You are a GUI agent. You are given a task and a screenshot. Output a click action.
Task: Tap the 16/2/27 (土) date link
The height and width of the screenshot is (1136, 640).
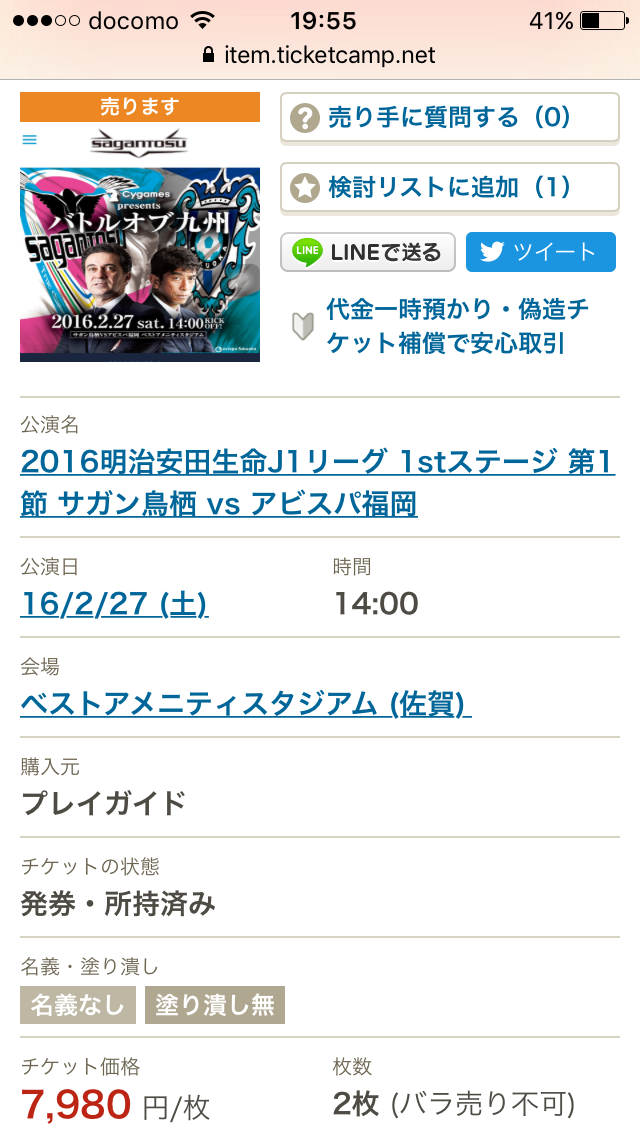click(x=115, y=604)
